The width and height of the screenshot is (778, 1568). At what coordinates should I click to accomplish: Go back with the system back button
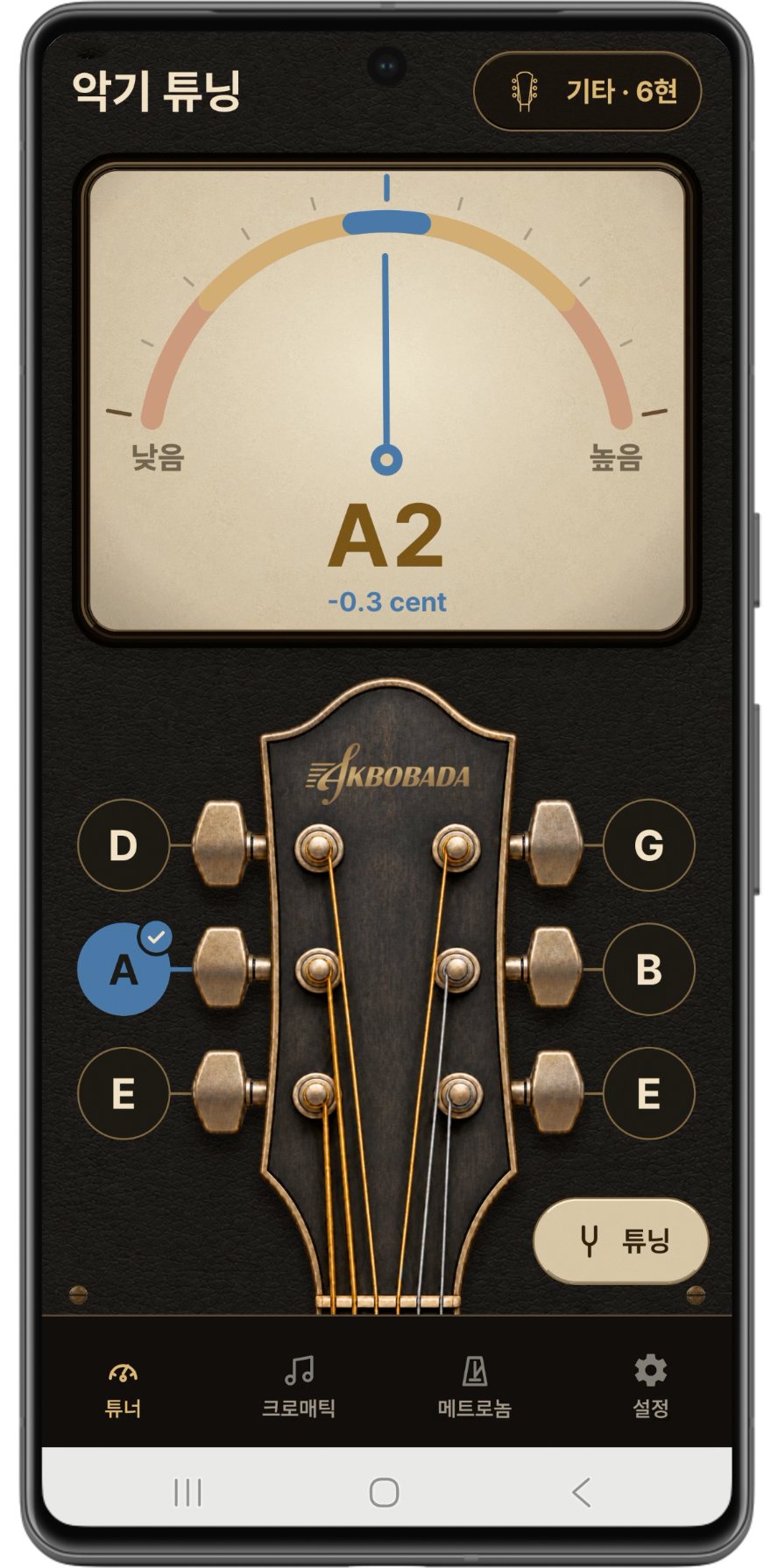point(581,1492)
